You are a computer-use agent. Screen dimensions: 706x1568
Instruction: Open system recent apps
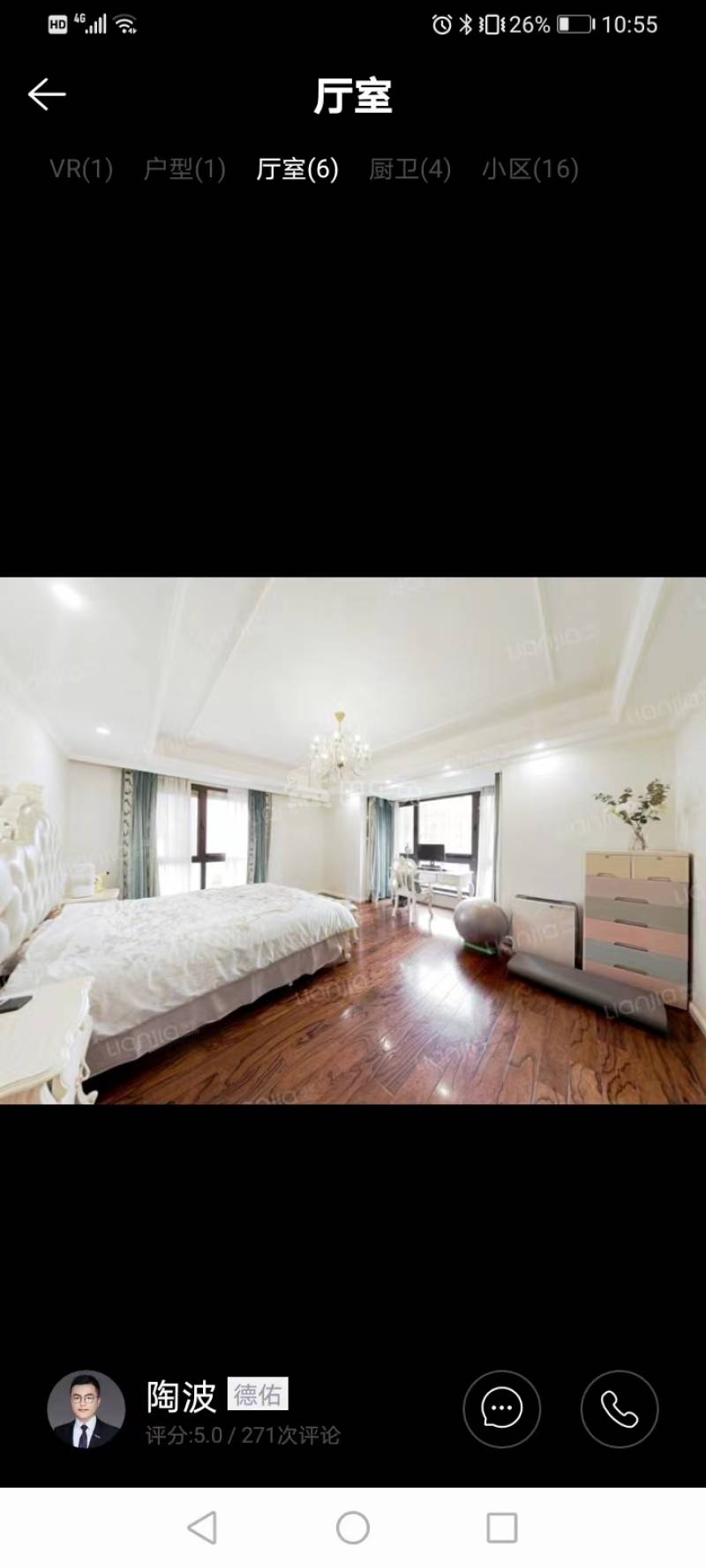[x=501, y=1527]
